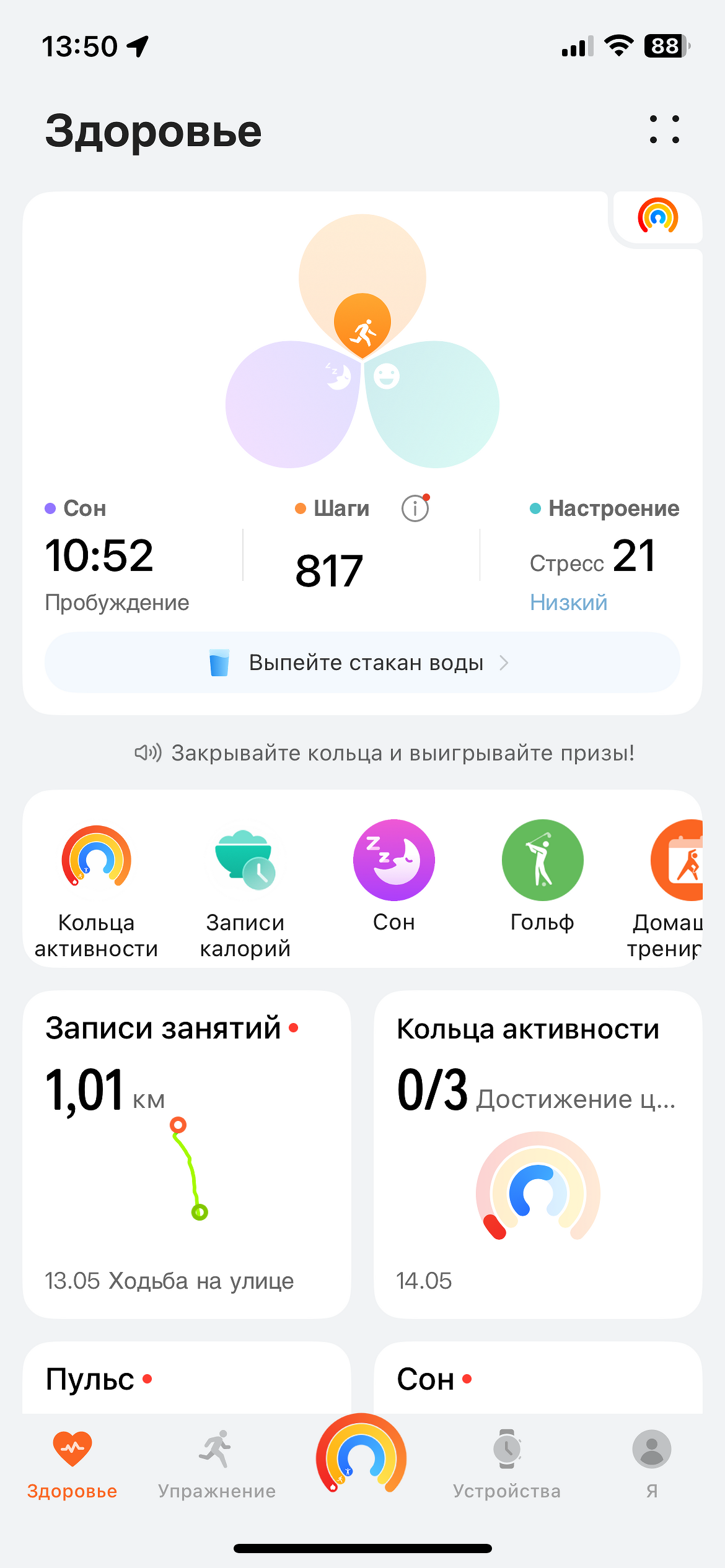The image size is (725, 1568).
Task: Switch to the Устройства tab
Action: tap(507, 1465)
